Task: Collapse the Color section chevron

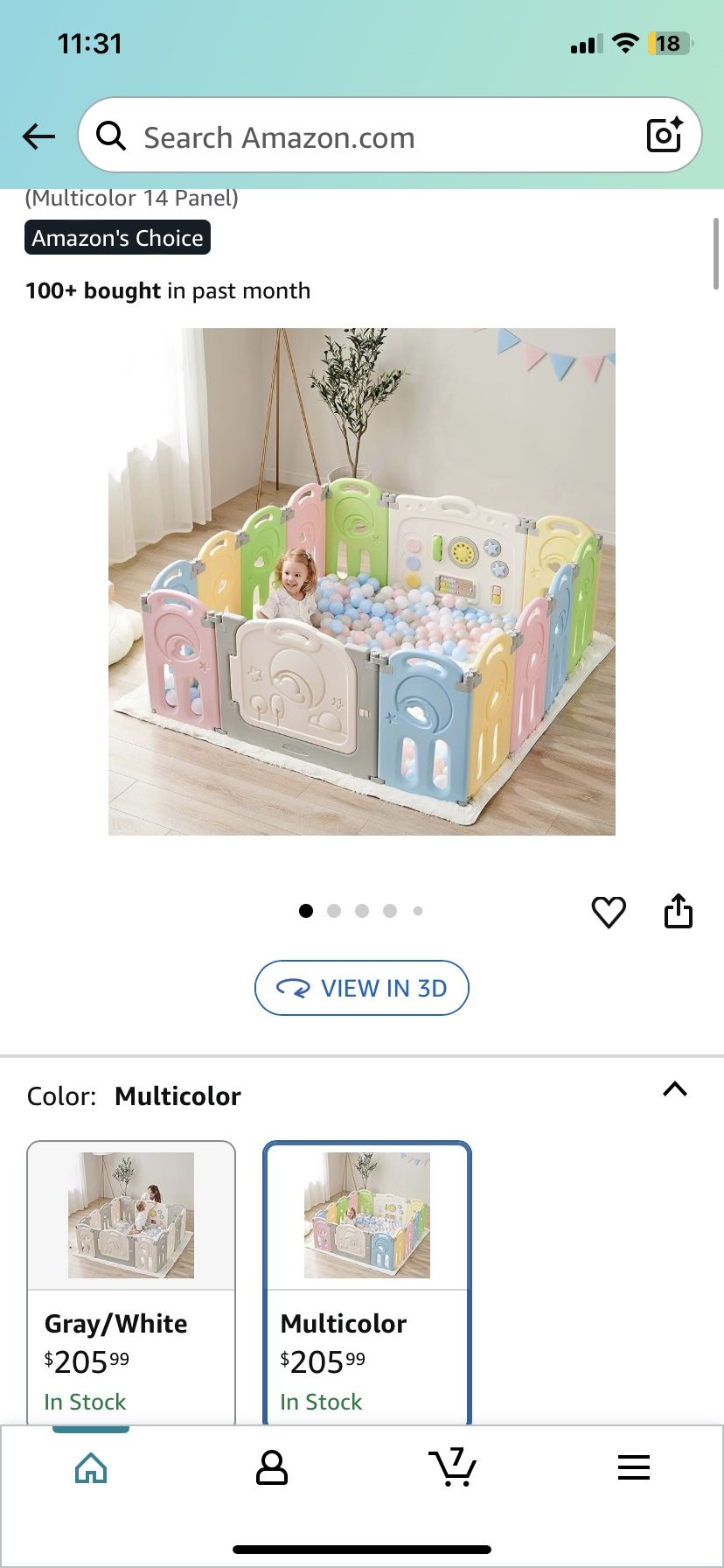Action: [675, 1089]
